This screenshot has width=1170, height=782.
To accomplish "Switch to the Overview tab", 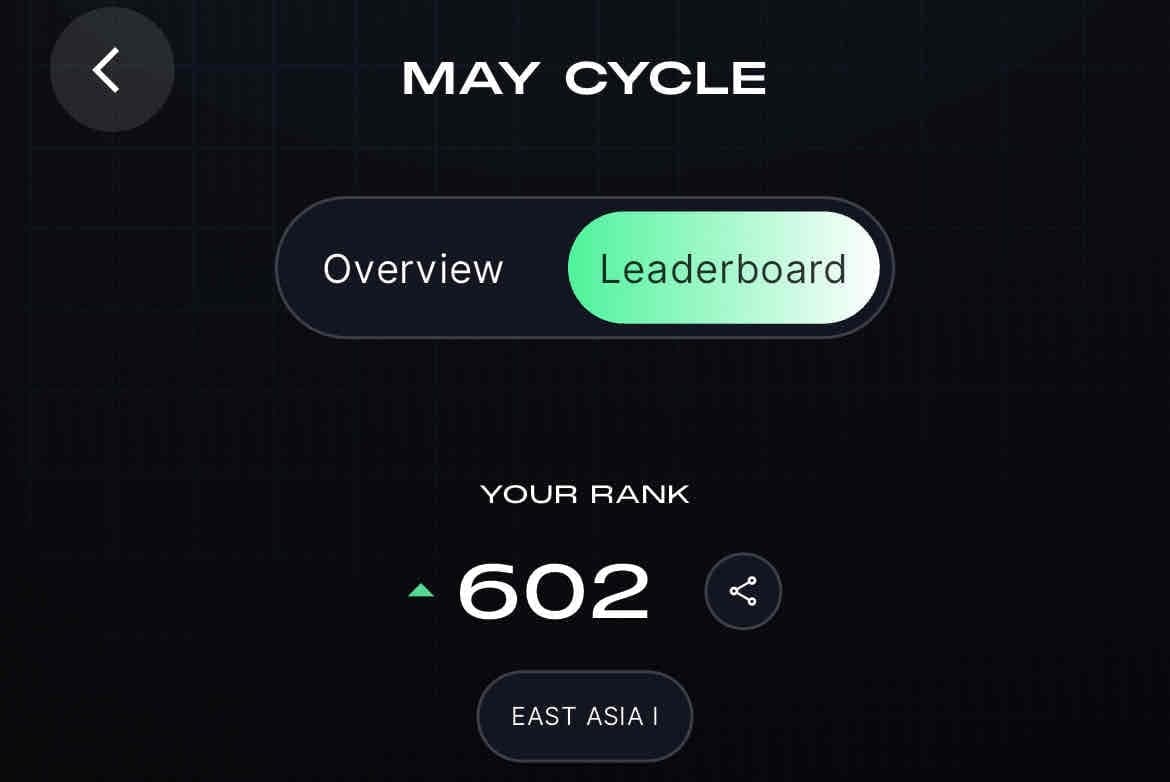I will click(x=413, y=269).
